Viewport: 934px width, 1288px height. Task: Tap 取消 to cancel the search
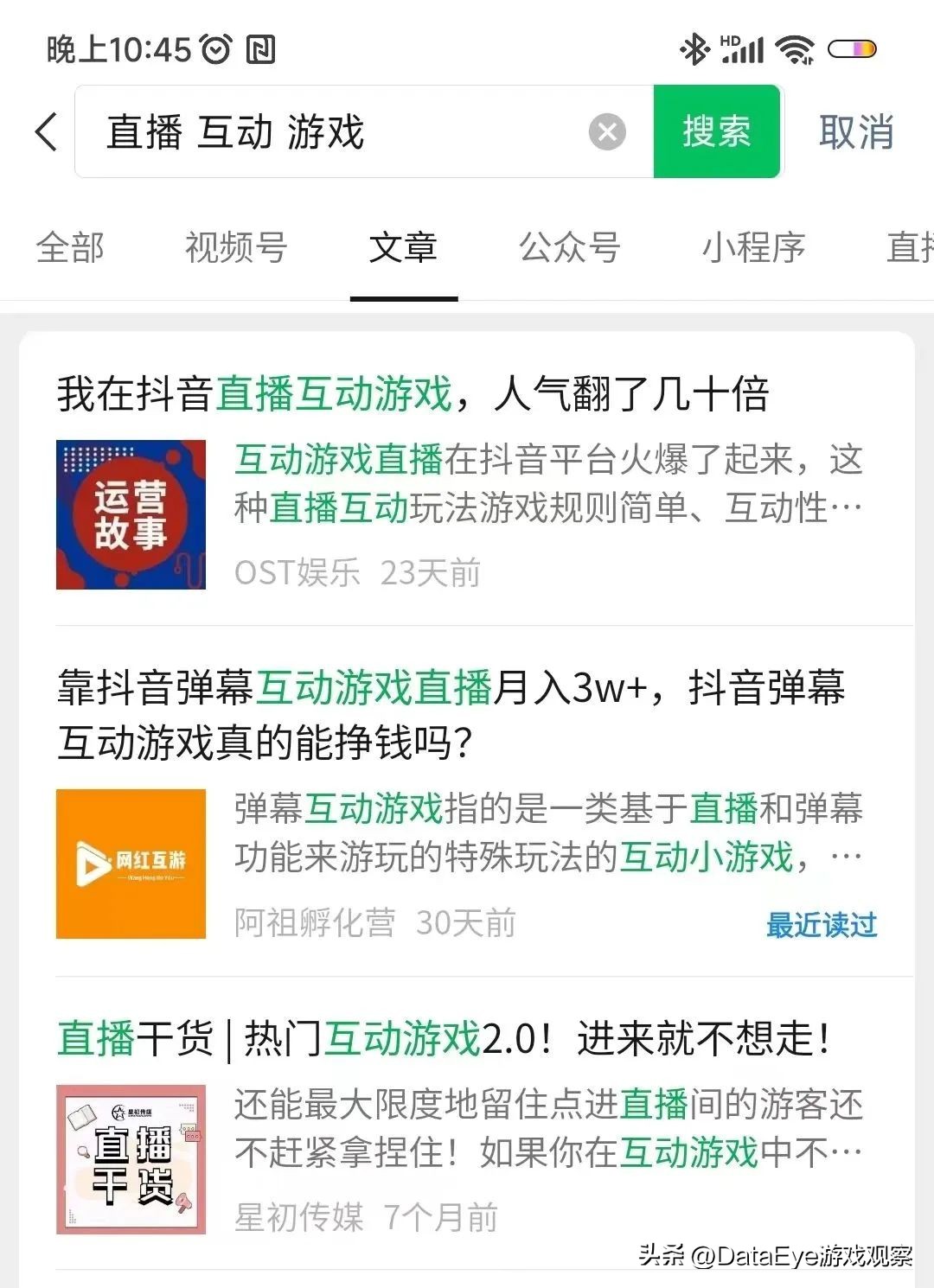pos(854,131)
